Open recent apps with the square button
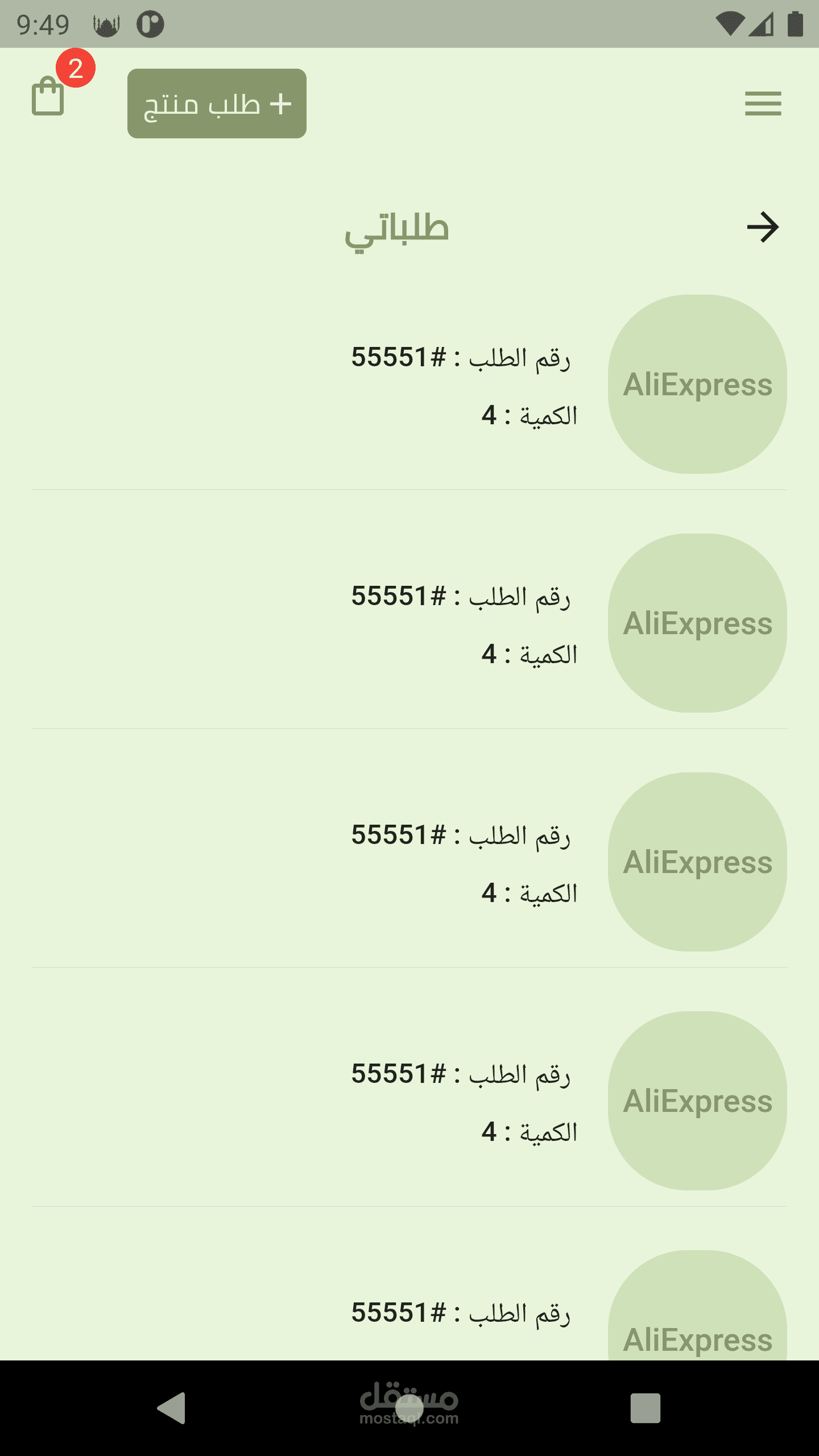The image size is (819, 1456). pos(646,1408)
